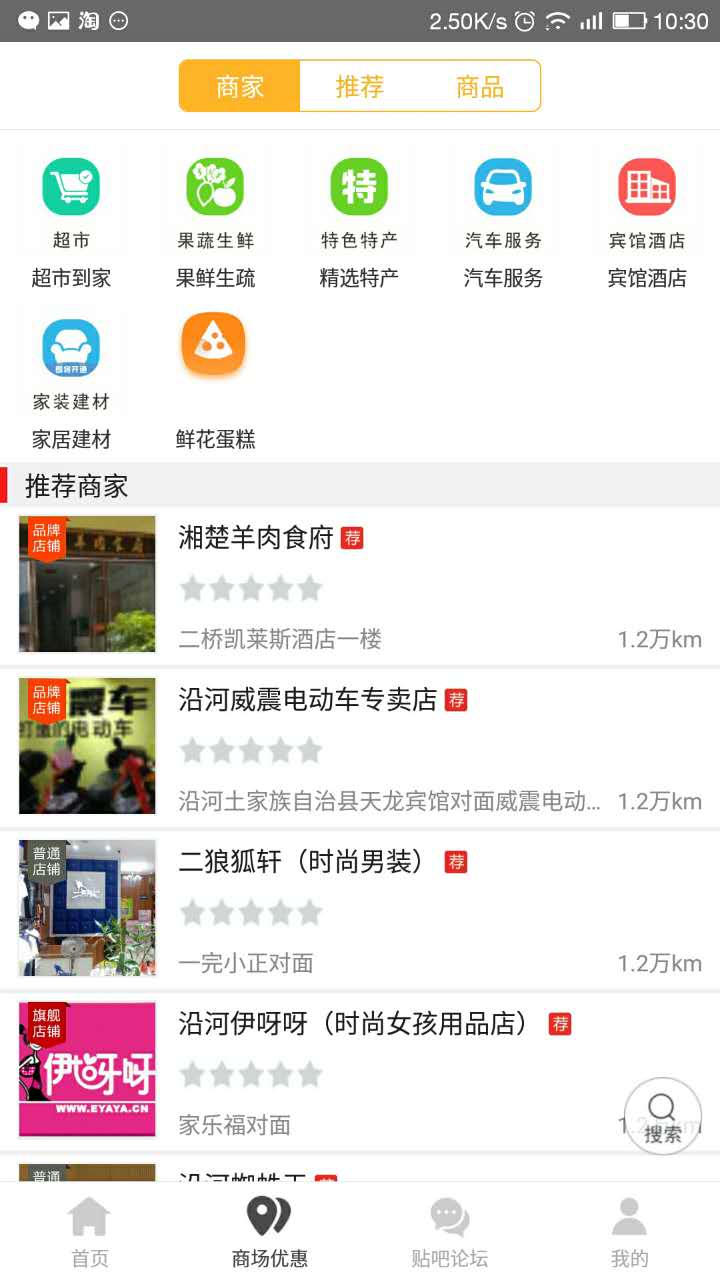Open the 贴吧论坛 forum from bottom navigation
Viewport: 720px width, 1280px height.
449,1228
